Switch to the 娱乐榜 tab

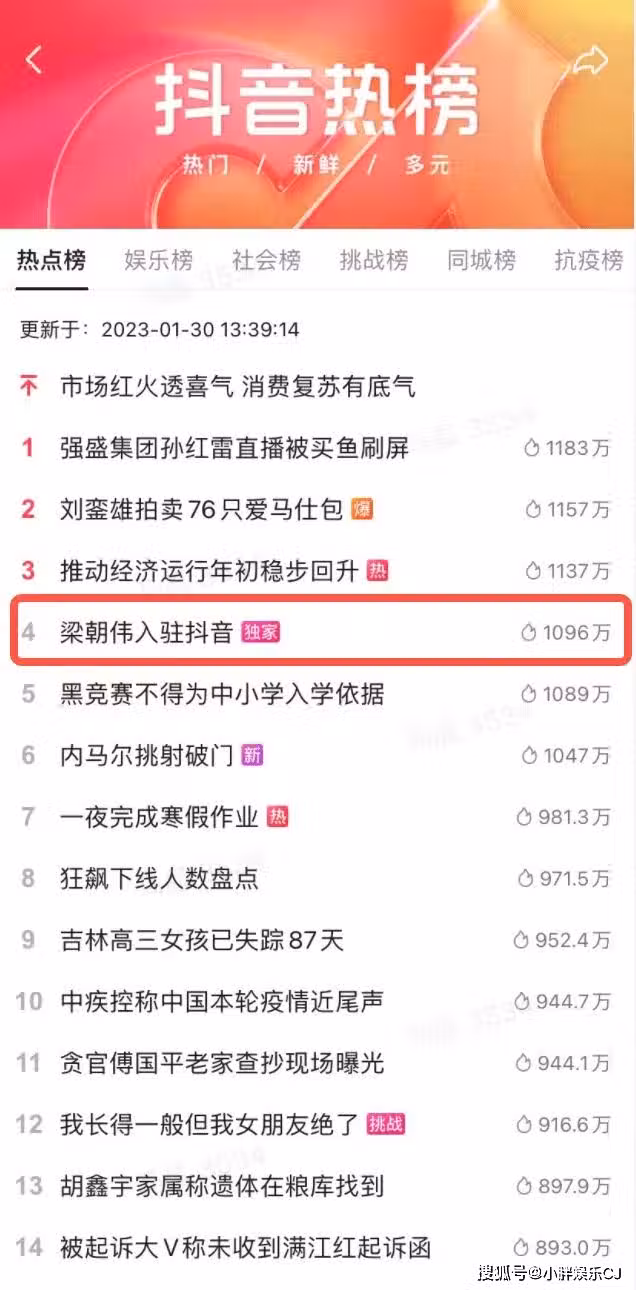point(158,261)
